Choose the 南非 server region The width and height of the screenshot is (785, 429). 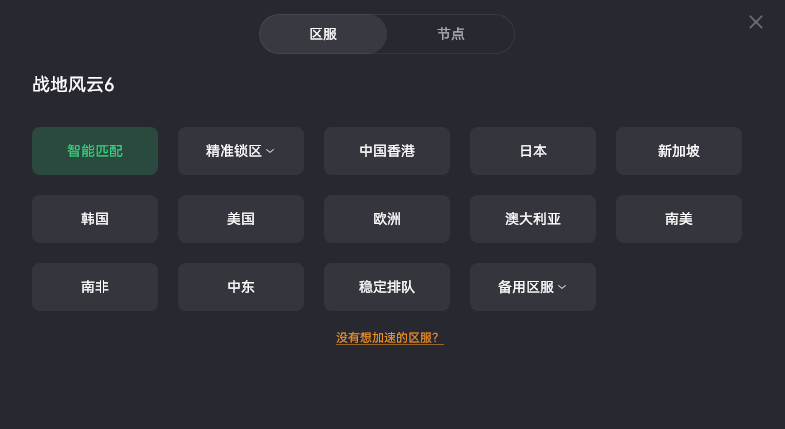tap(95, 287)
